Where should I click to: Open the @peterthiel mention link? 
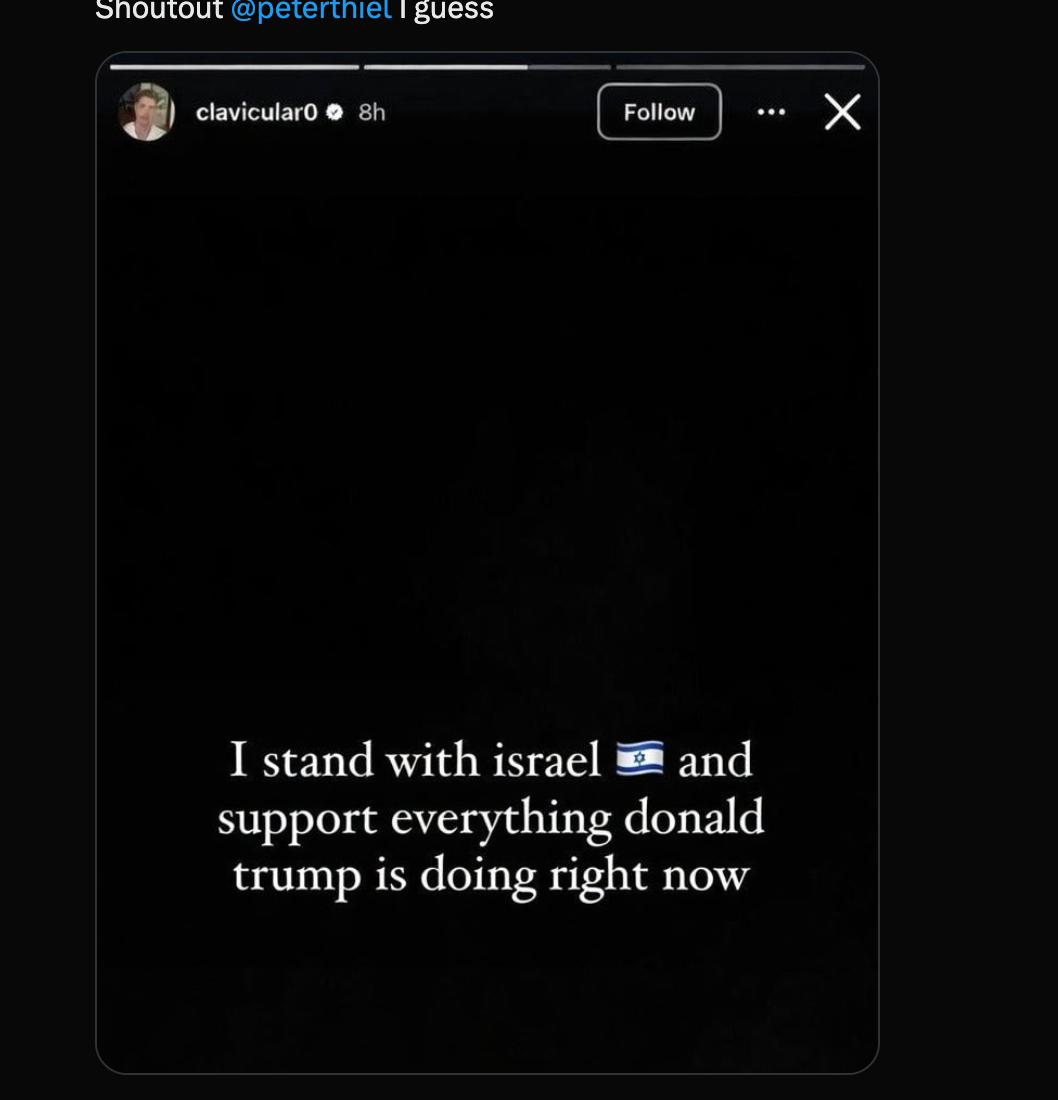(310, 10)
